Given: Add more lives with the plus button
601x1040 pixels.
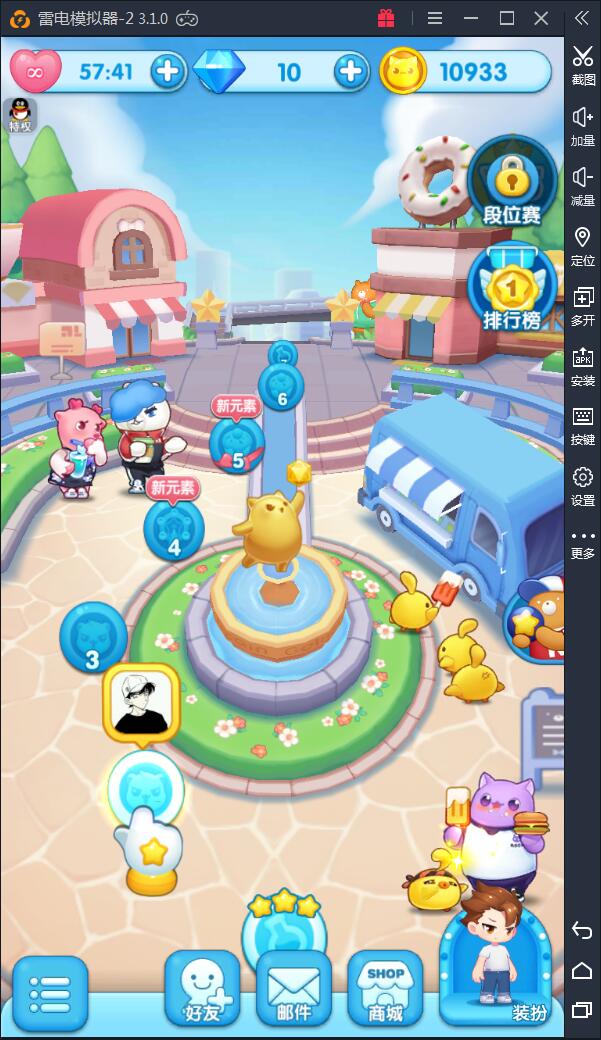Looking at the screenshot, I should [x=168, y=72].
